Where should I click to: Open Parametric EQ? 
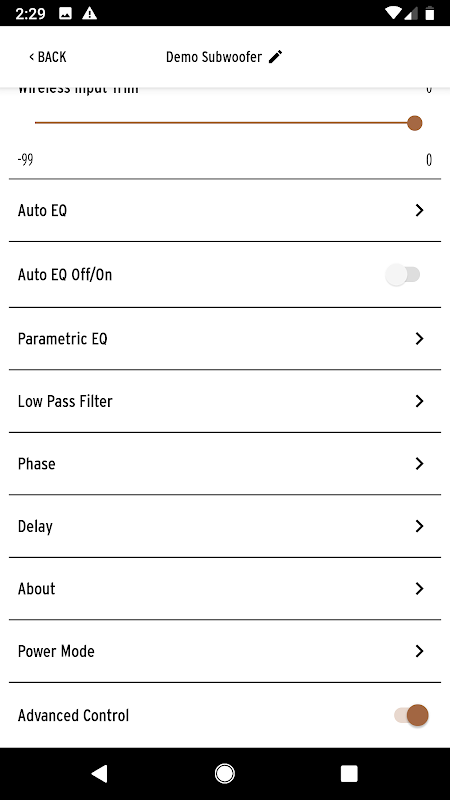[225, 339]
